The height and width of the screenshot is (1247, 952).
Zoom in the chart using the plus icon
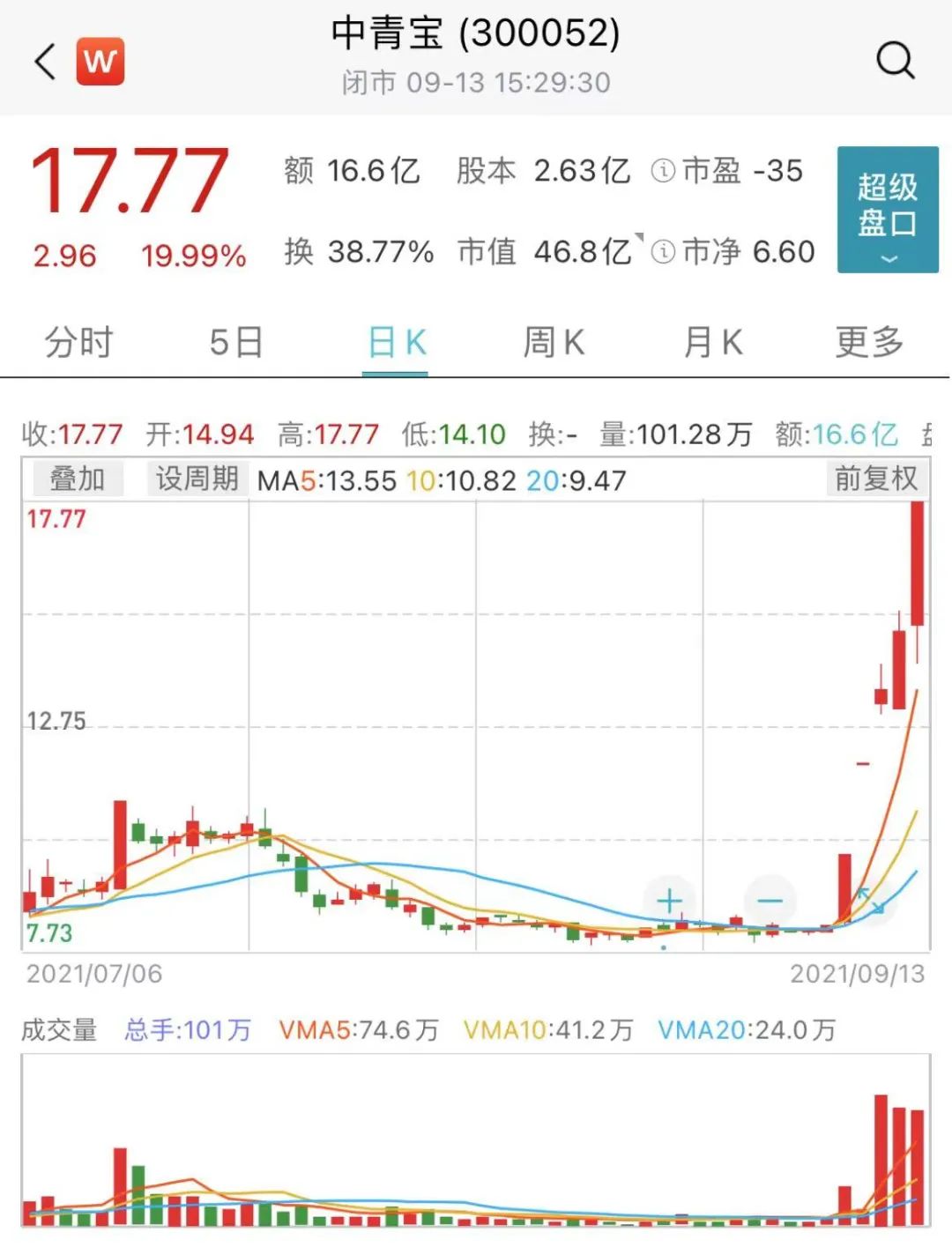pos(670,901)
